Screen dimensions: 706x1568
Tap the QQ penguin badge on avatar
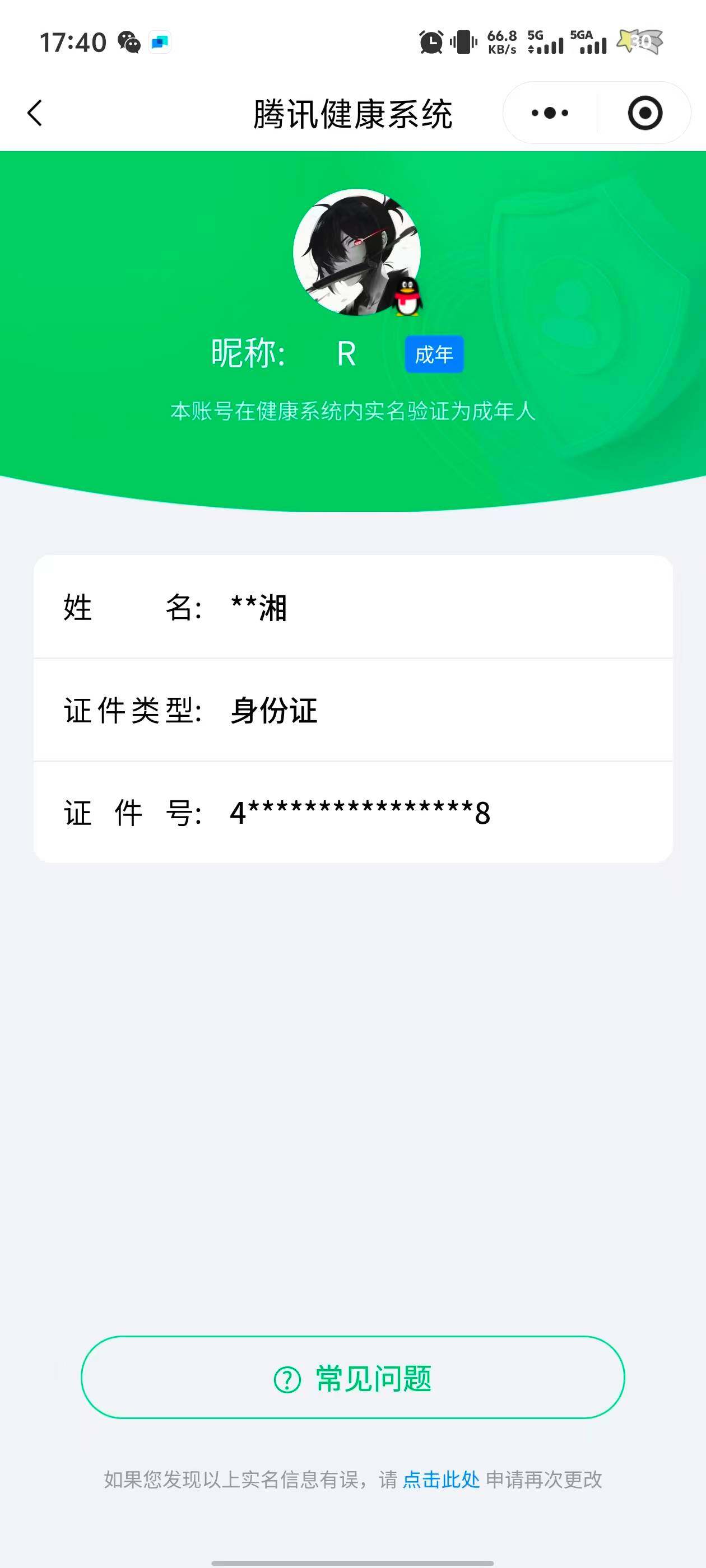point(407,298)
